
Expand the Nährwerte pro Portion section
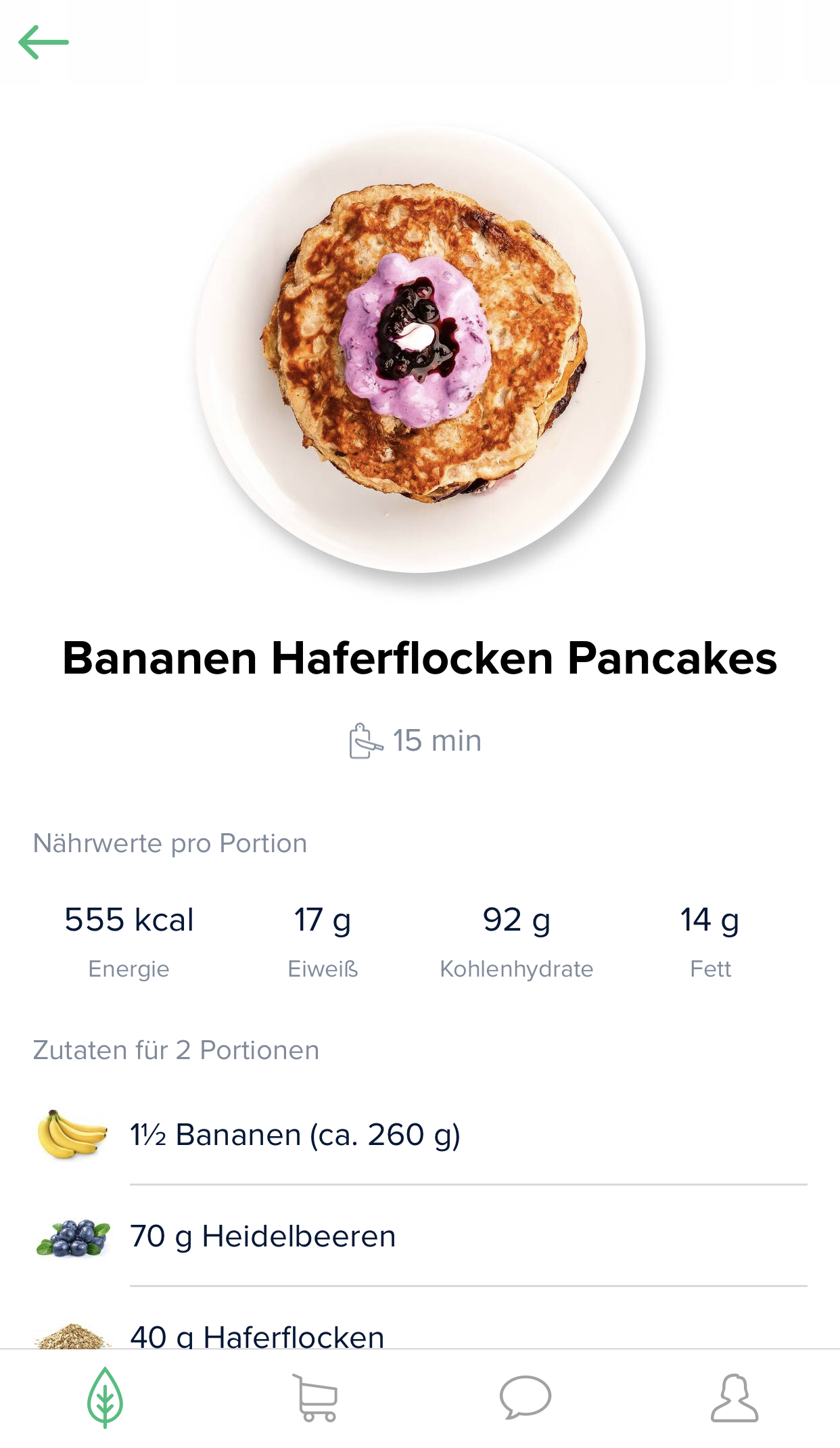click(170, 843)
